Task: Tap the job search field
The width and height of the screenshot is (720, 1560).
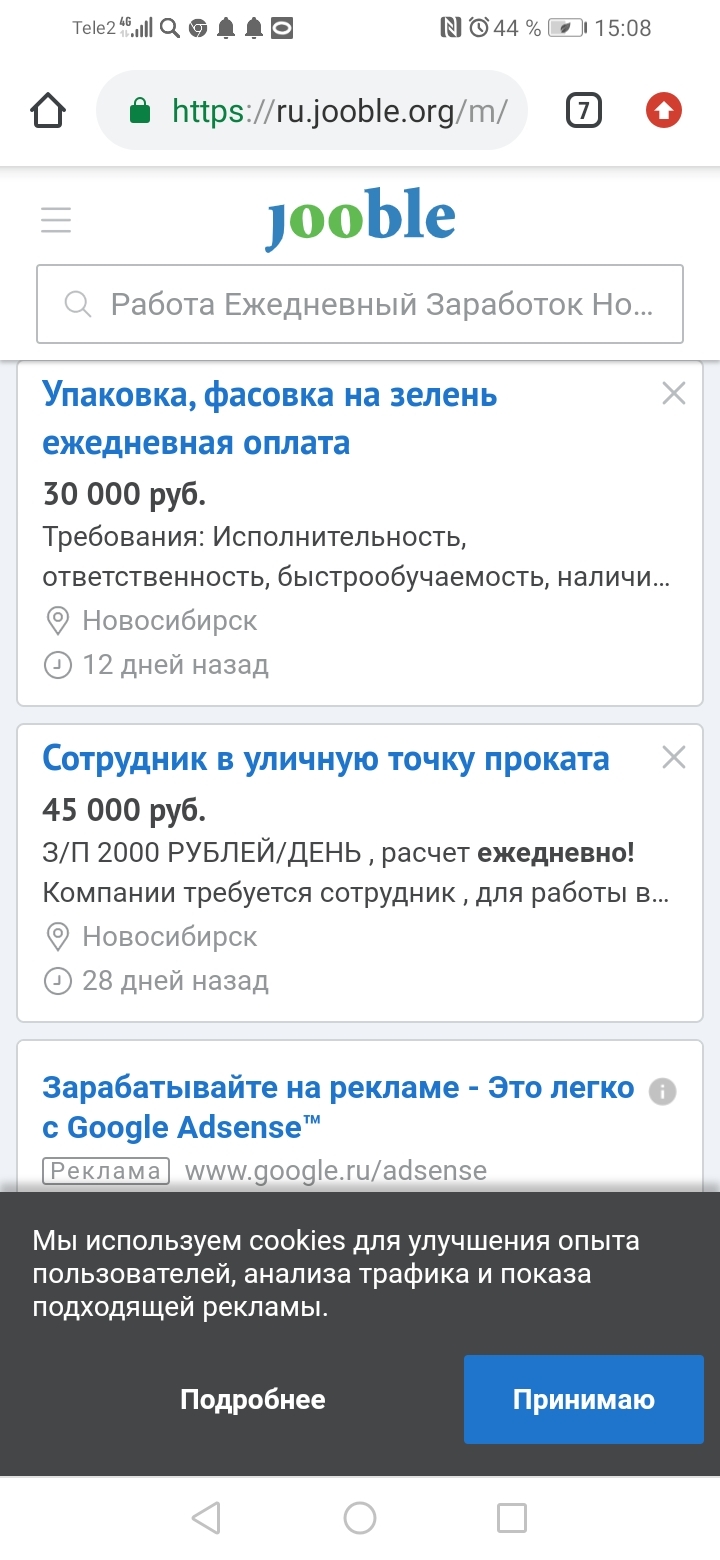Action: (x=360, y=304)
